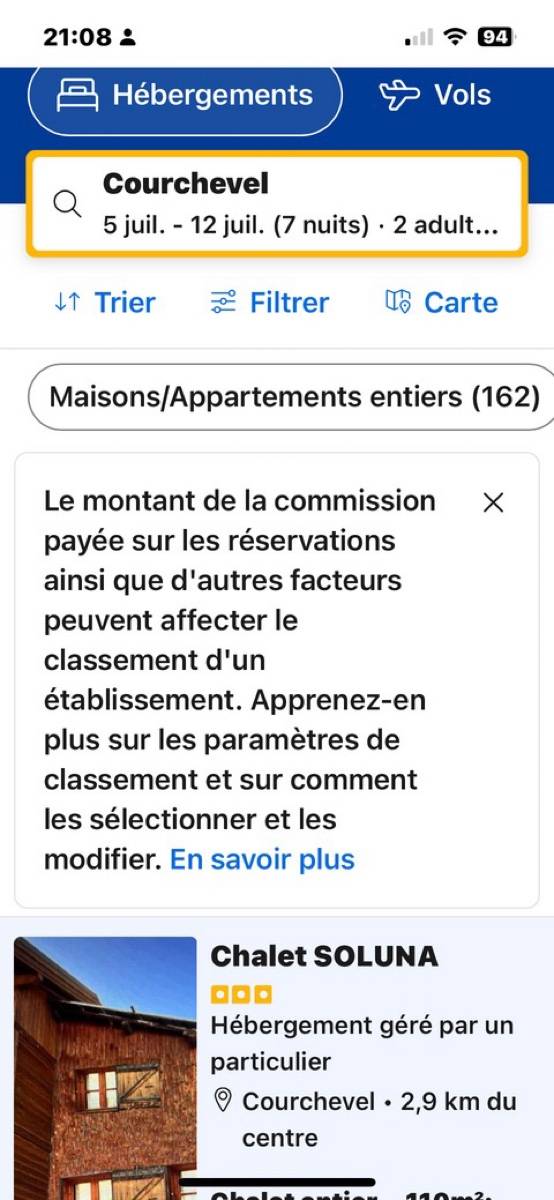Dismiss the commission ranking notice

click(493, 503)
